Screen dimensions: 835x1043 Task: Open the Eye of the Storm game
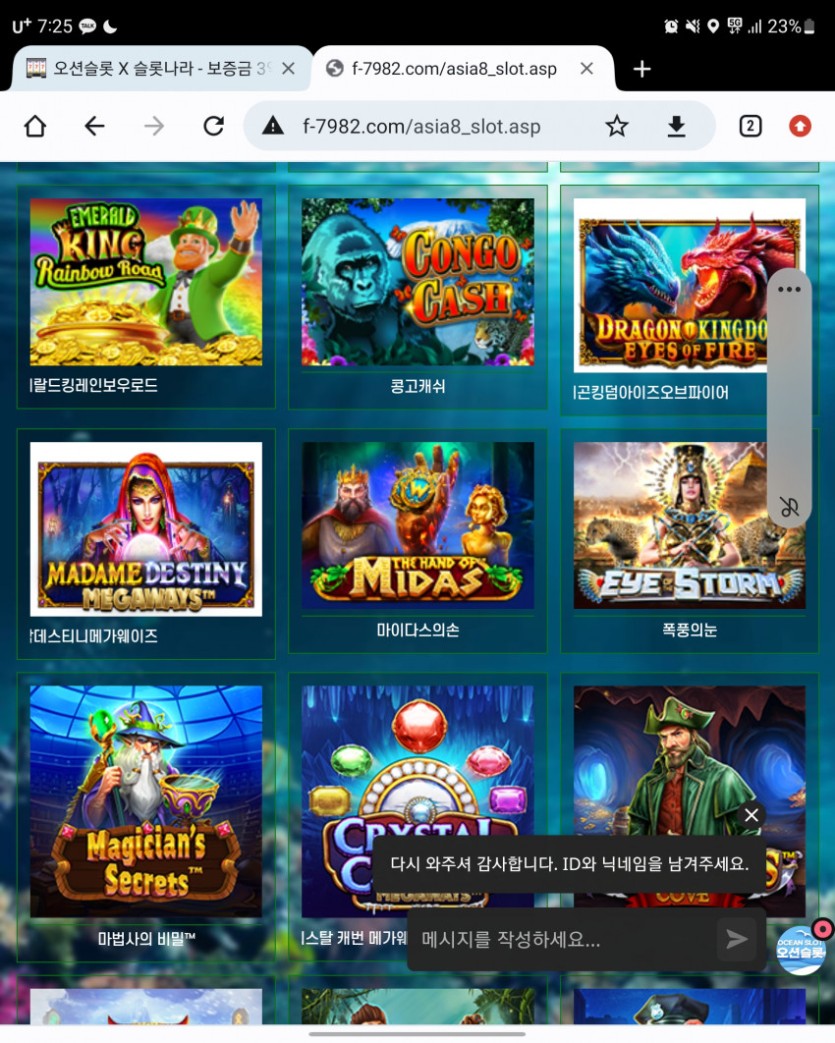click(689, 525)
